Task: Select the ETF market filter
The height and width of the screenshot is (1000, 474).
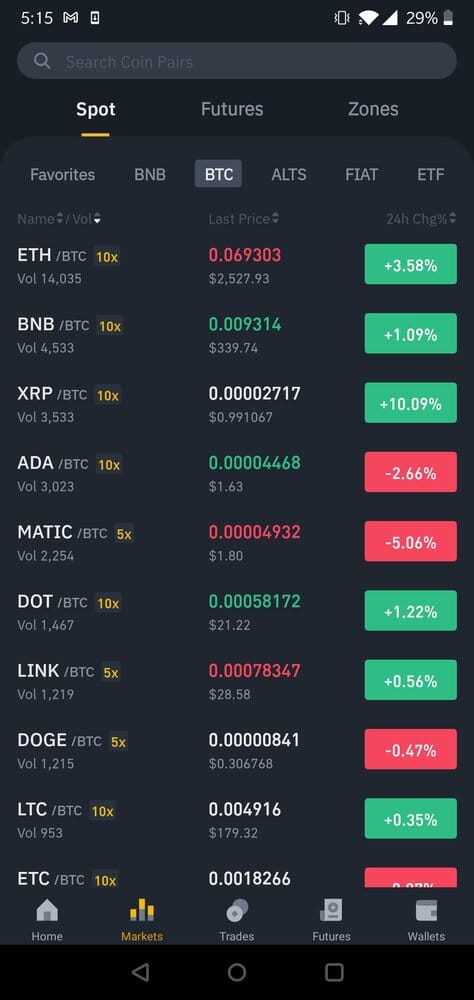Action: click(x=431, y=174)
